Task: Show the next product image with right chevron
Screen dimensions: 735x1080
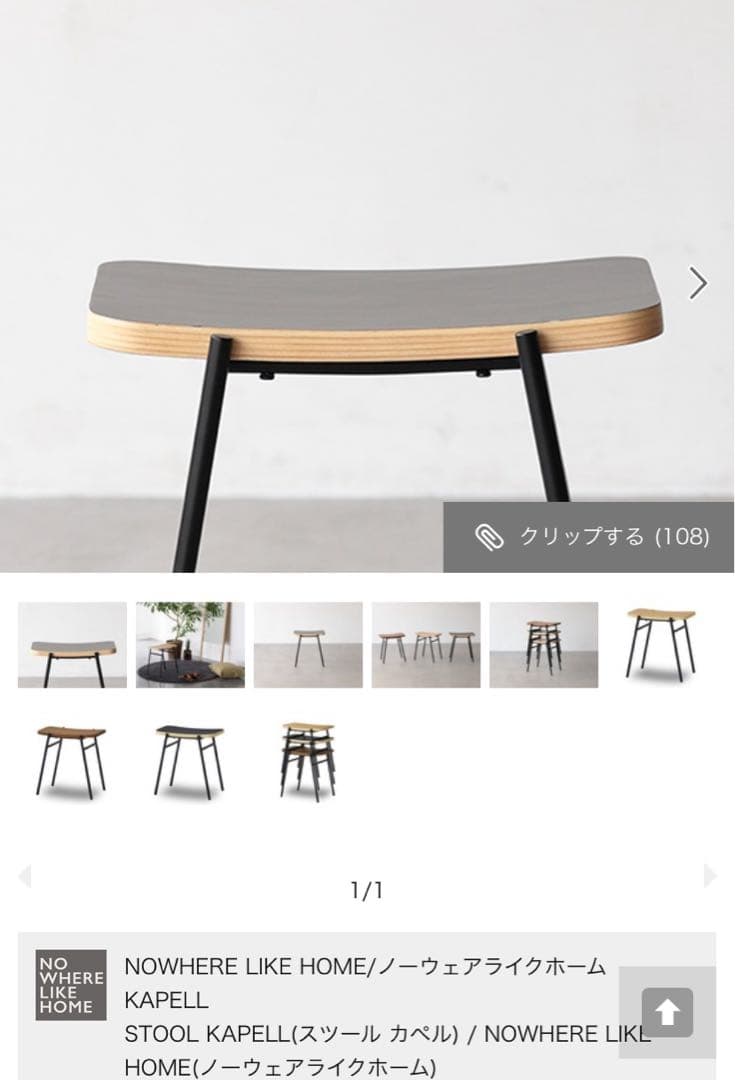Action: pos(698,284)
